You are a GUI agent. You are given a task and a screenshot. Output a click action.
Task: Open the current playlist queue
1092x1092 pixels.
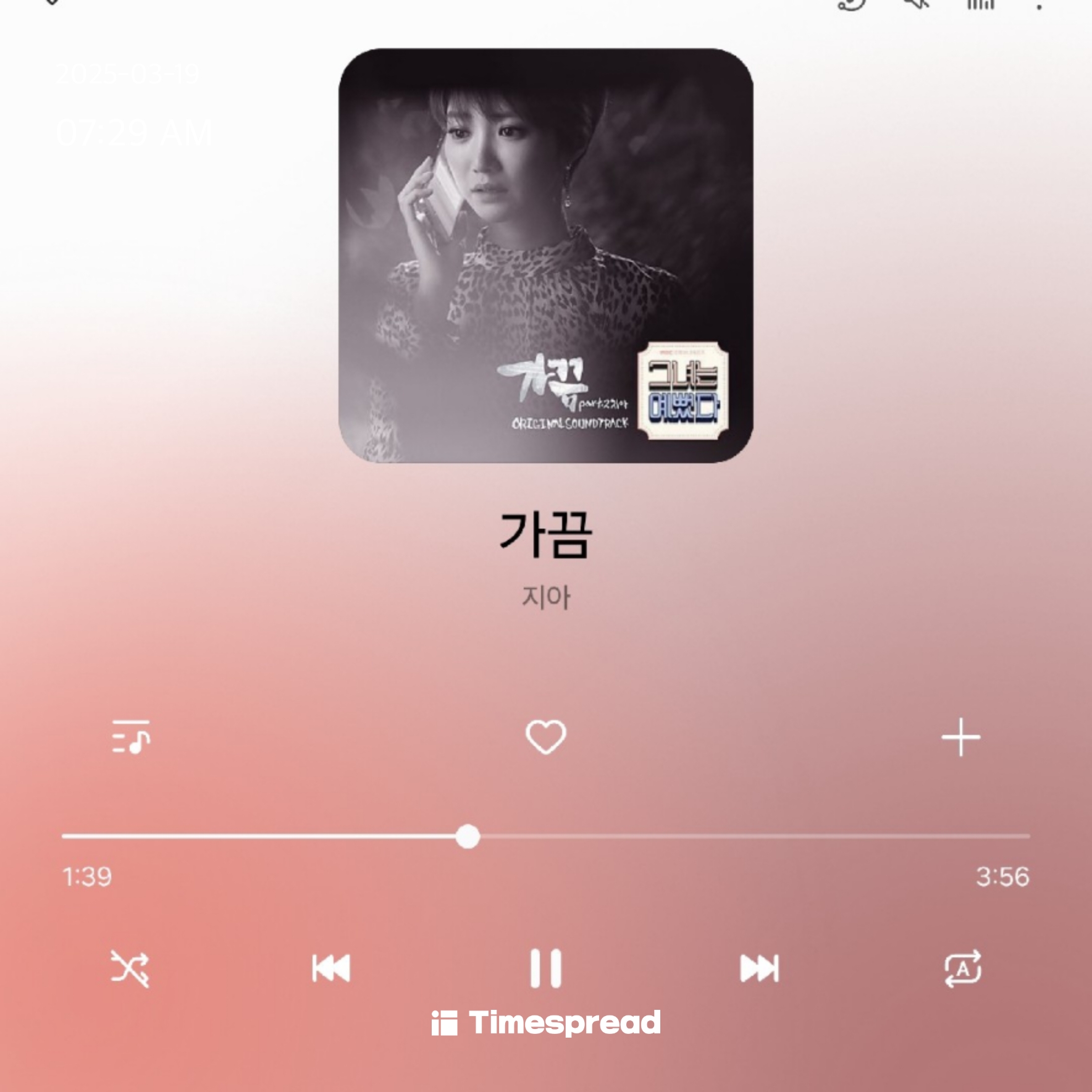click(x=131, y=737)
